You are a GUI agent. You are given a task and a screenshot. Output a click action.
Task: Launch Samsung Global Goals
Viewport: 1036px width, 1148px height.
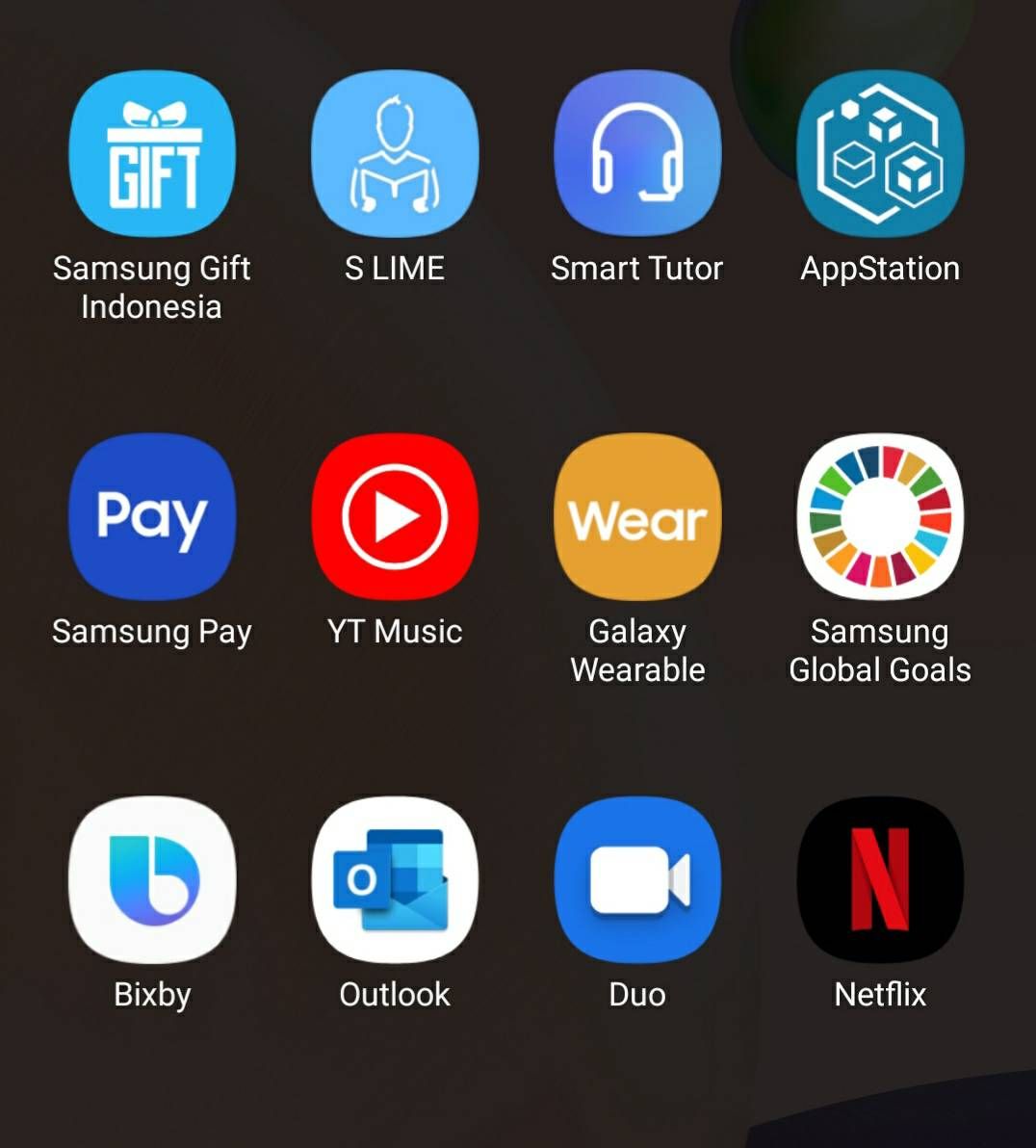[880, 517]
